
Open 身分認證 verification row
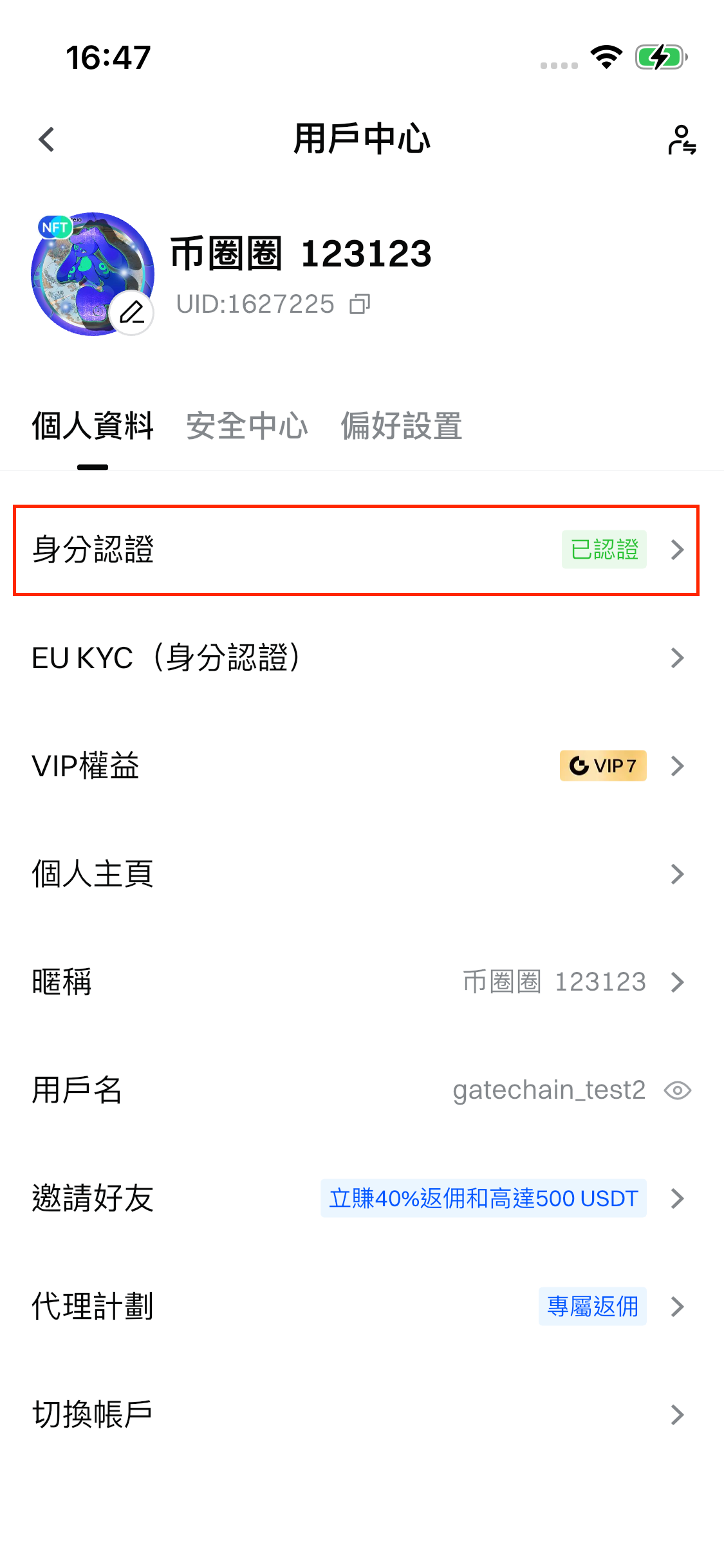coord(356,550)
